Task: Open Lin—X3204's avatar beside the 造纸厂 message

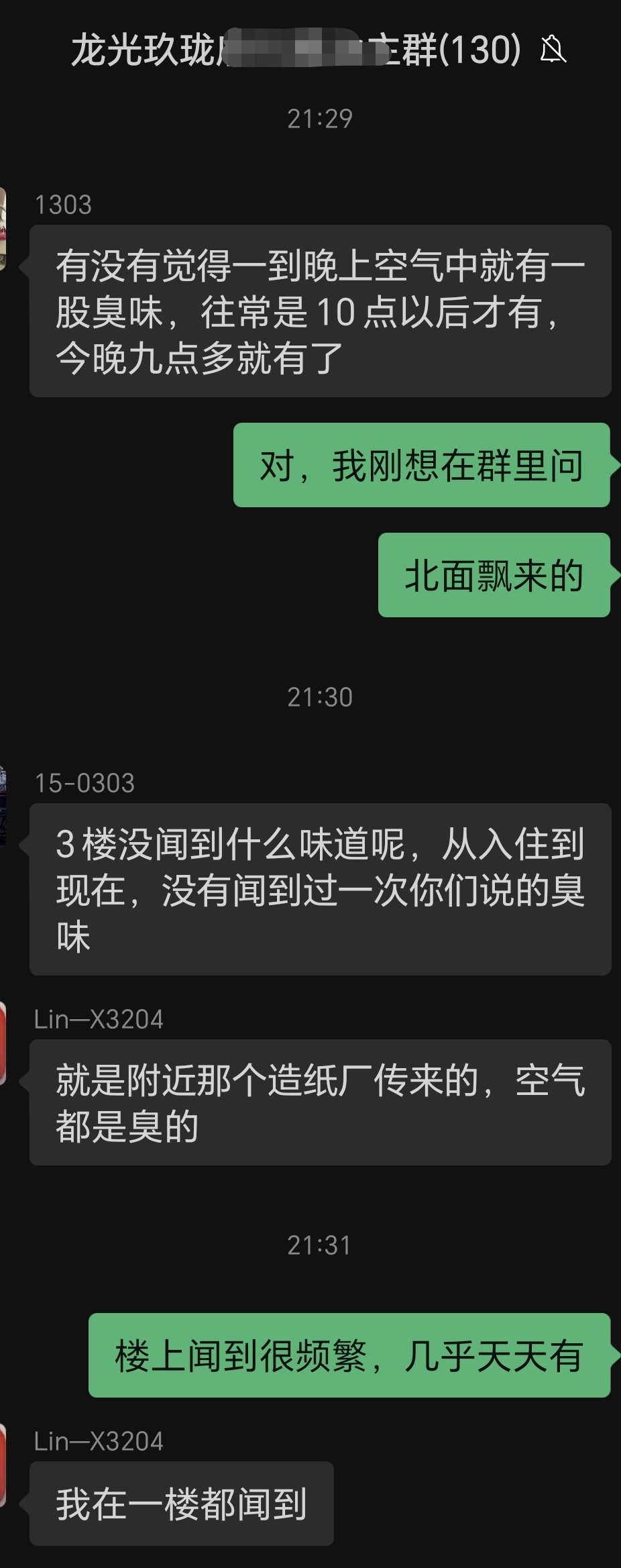Action: (x=3, y=1043)
